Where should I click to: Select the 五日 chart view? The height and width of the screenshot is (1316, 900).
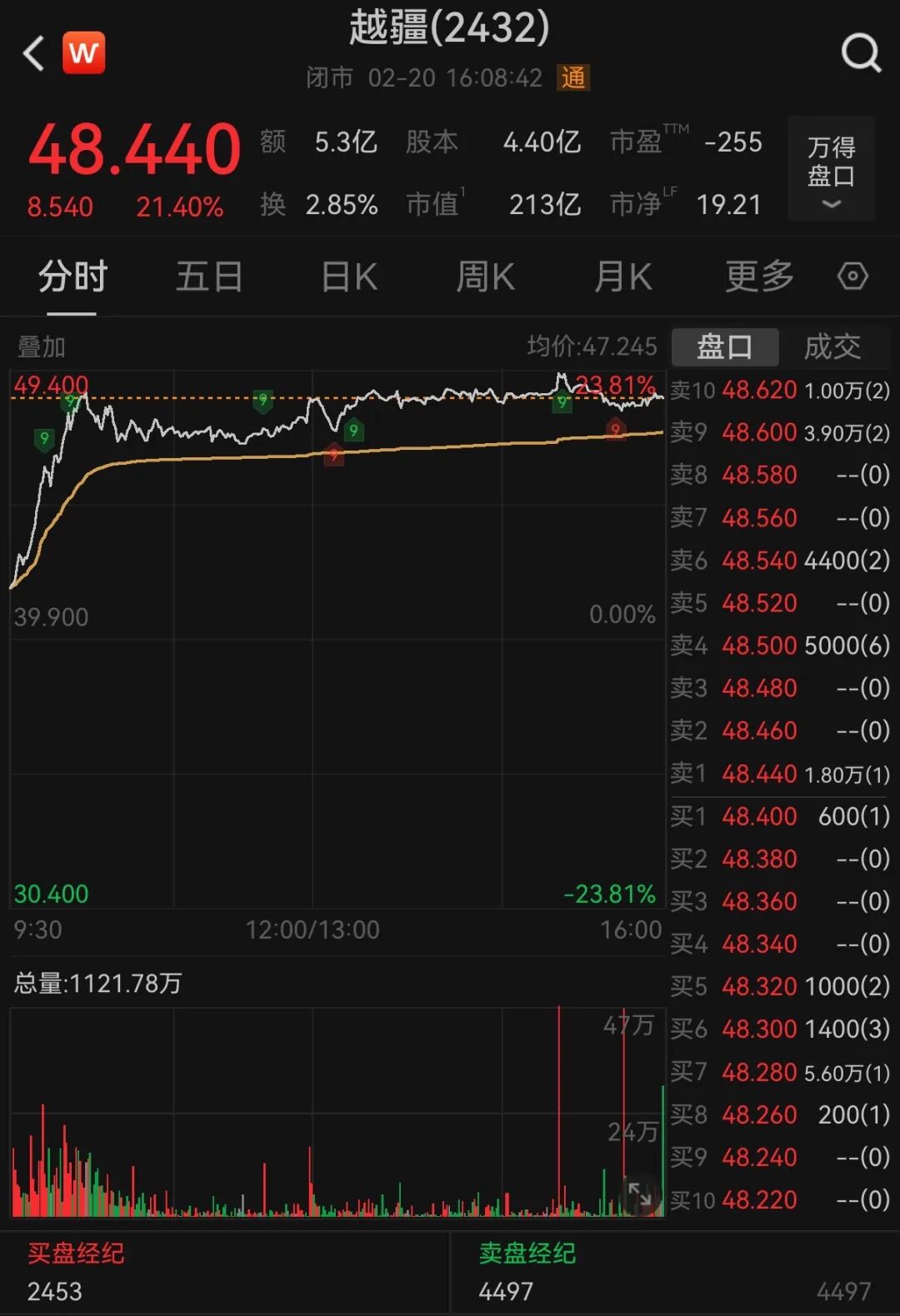[210, 276]
